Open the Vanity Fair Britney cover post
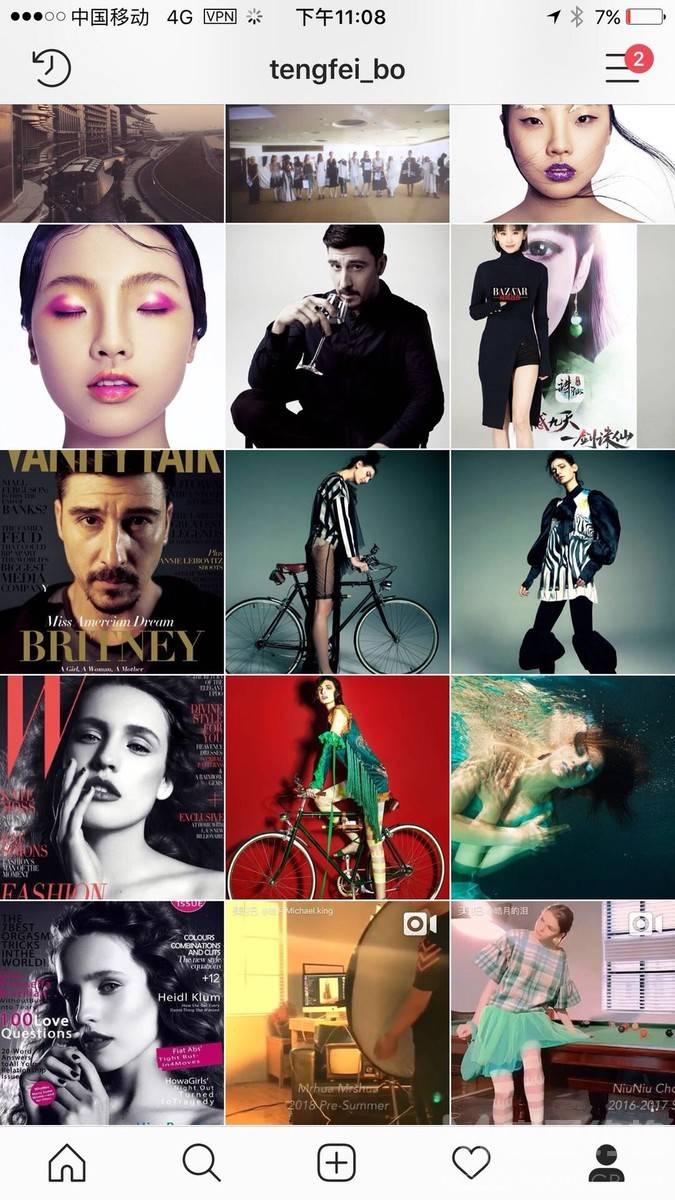675x1200 pixels. click(x=112, y=561)
